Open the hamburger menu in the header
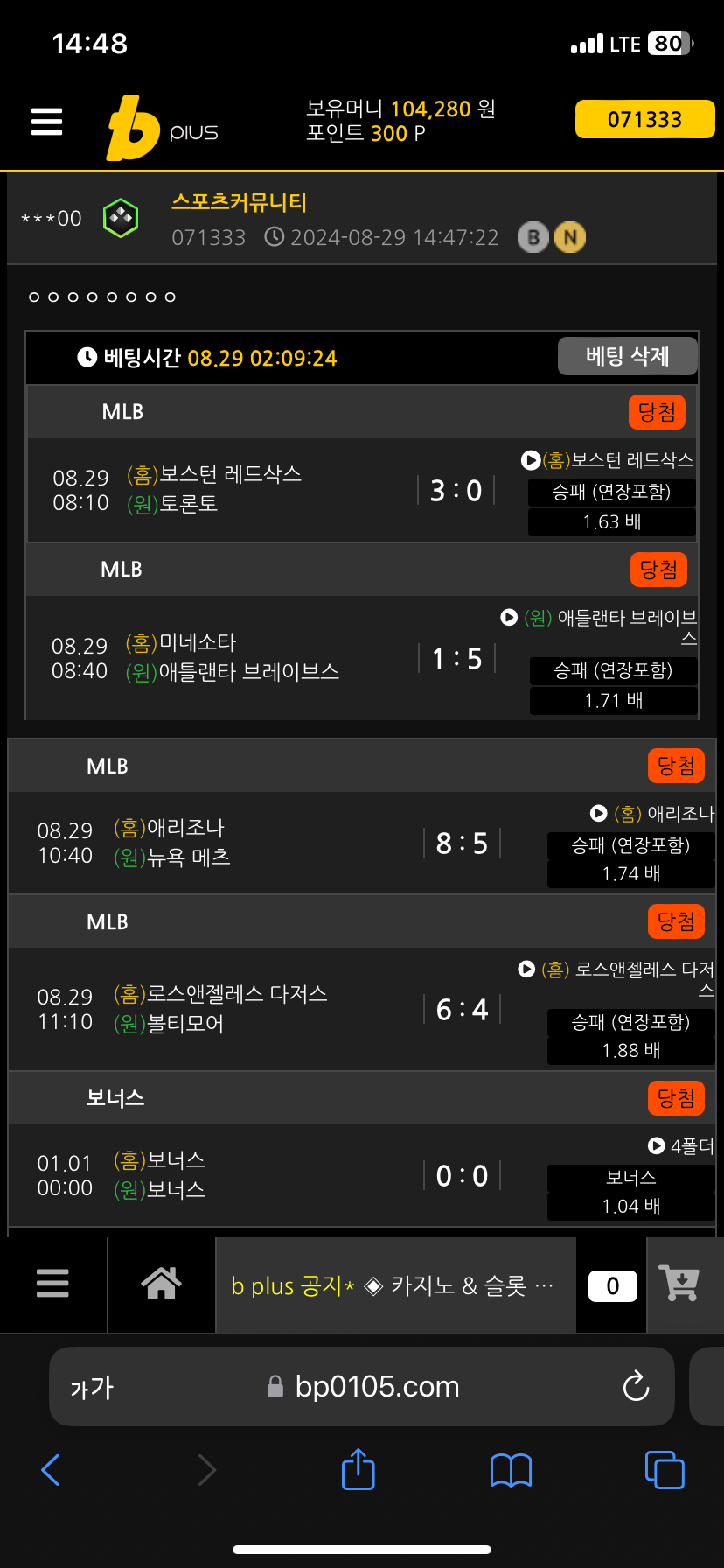Screen dimensions: 724x1568 point(47,122)
